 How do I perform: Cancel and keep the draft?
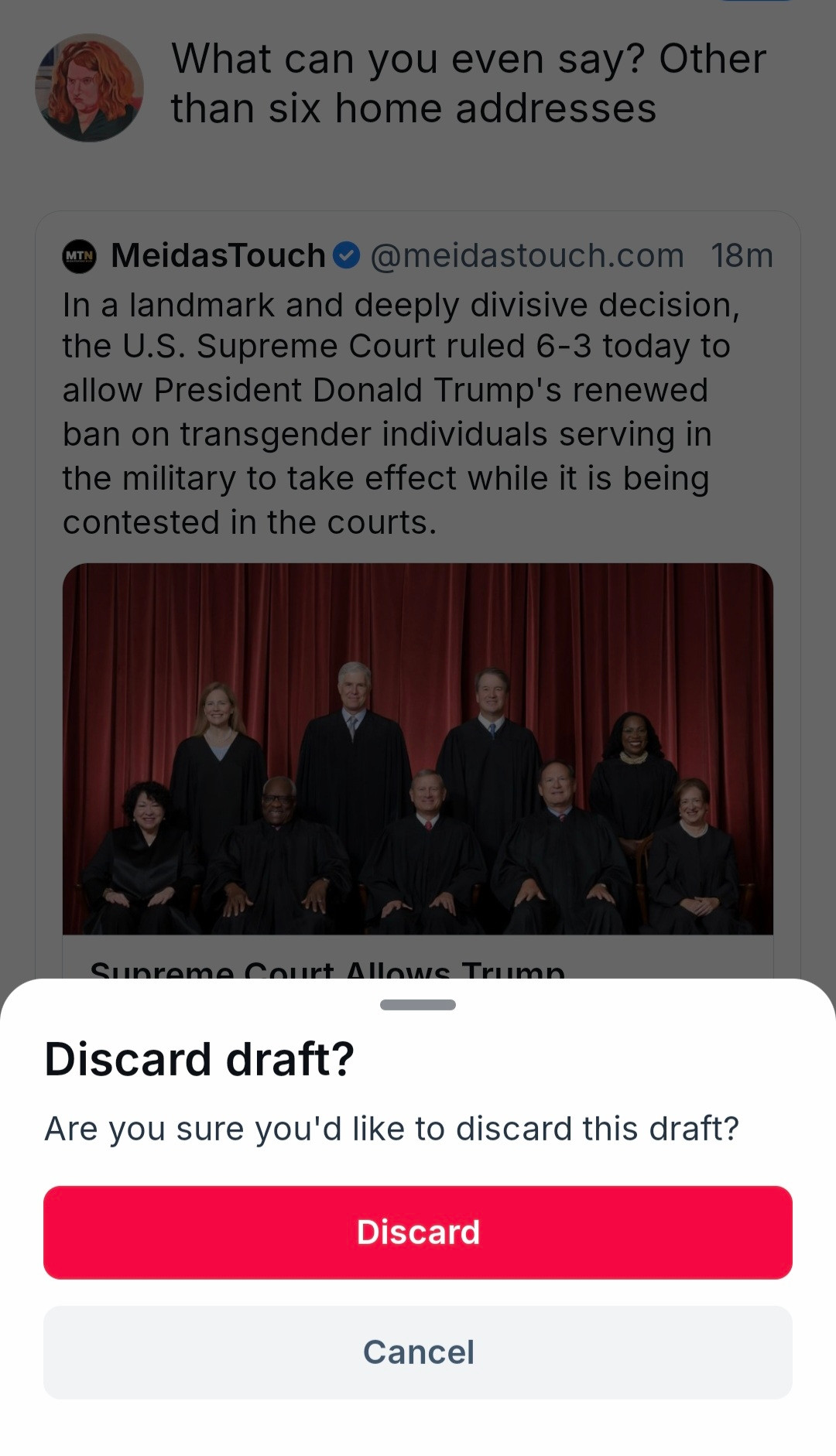tap(418, 1352)
